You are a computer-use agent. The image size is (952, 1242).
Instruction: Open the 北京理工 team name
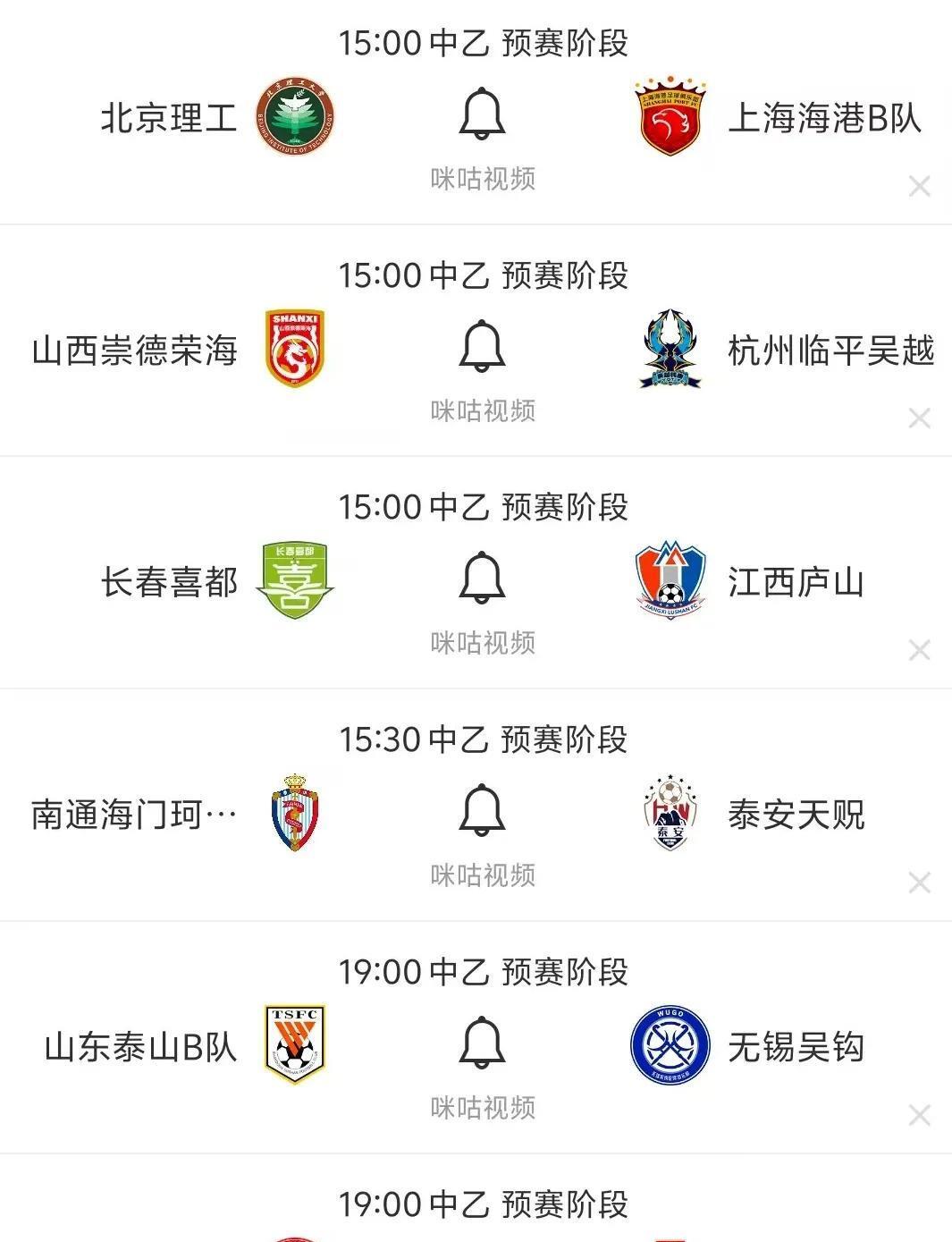[x=169, y=118]
